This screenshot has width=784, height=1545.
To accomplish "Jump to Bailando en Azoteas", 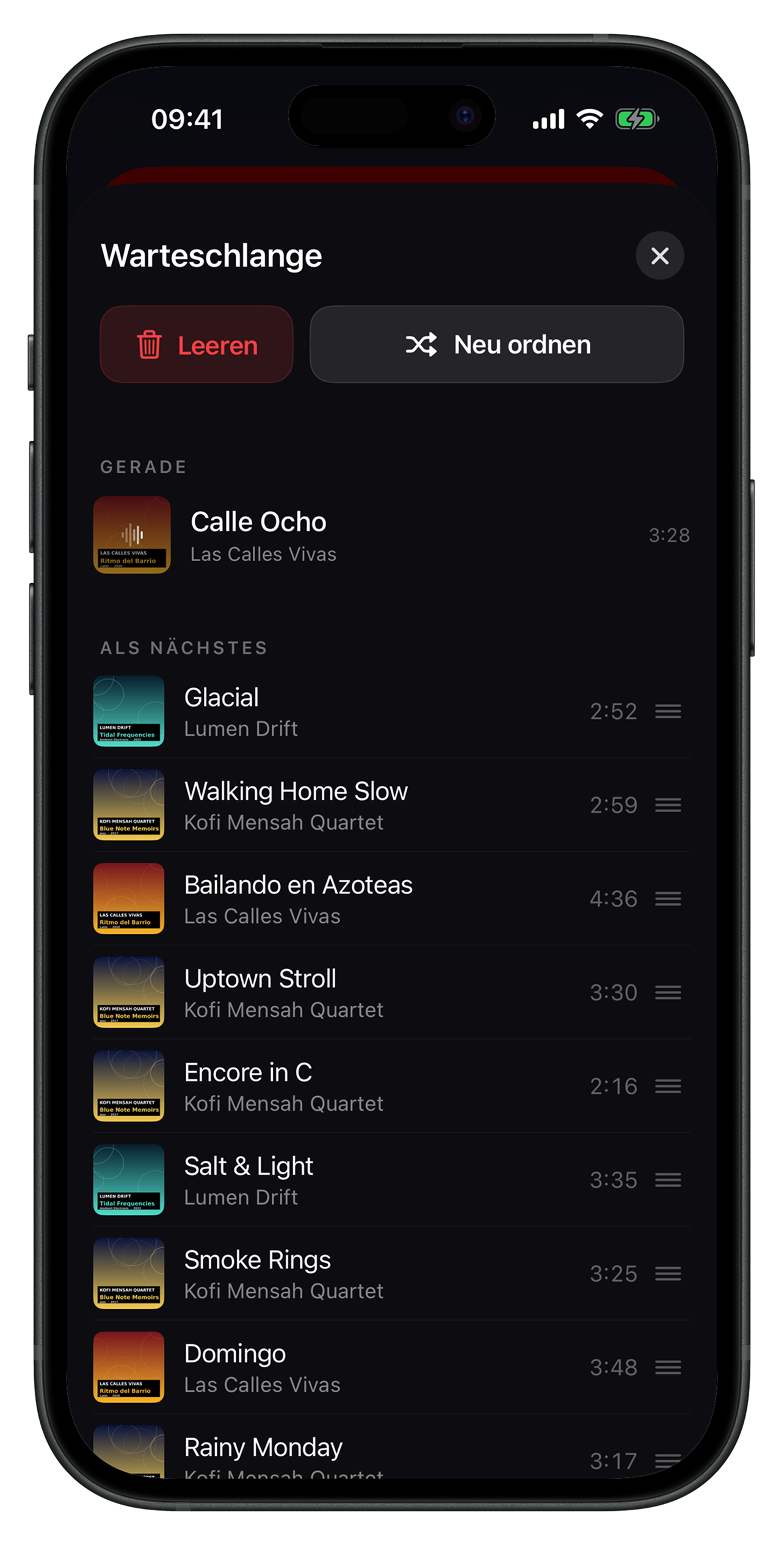I will (x=391, y=898).
